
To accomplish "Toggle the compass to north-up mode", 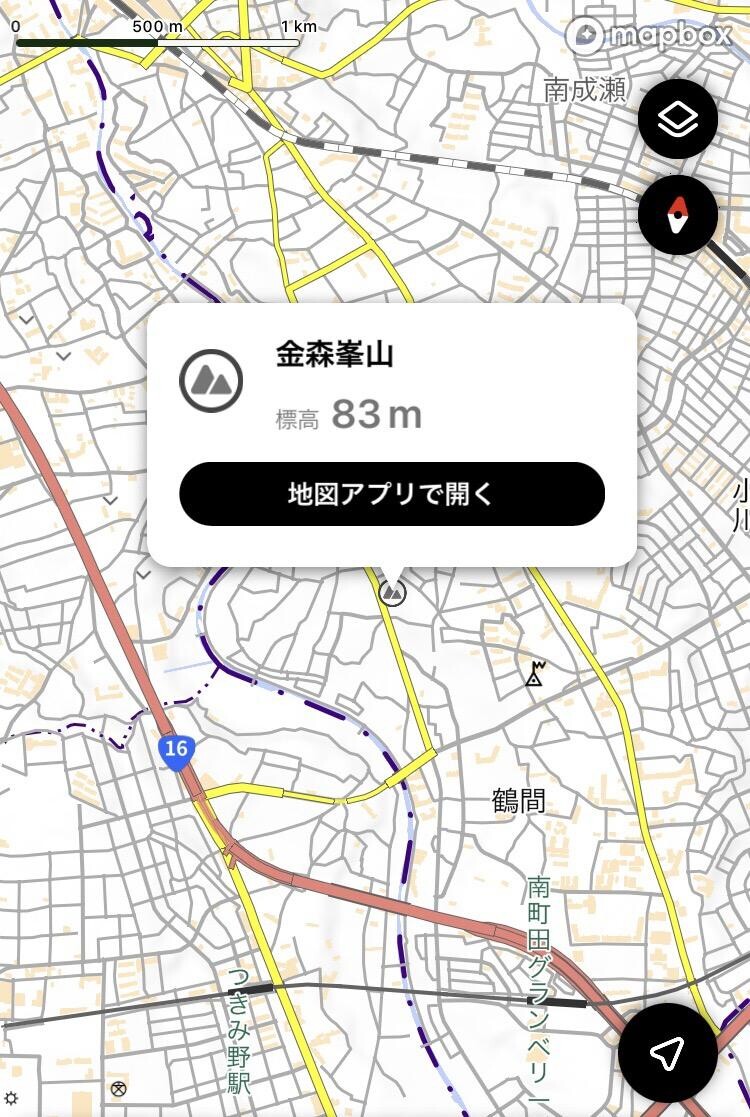I will coord(678,216).
